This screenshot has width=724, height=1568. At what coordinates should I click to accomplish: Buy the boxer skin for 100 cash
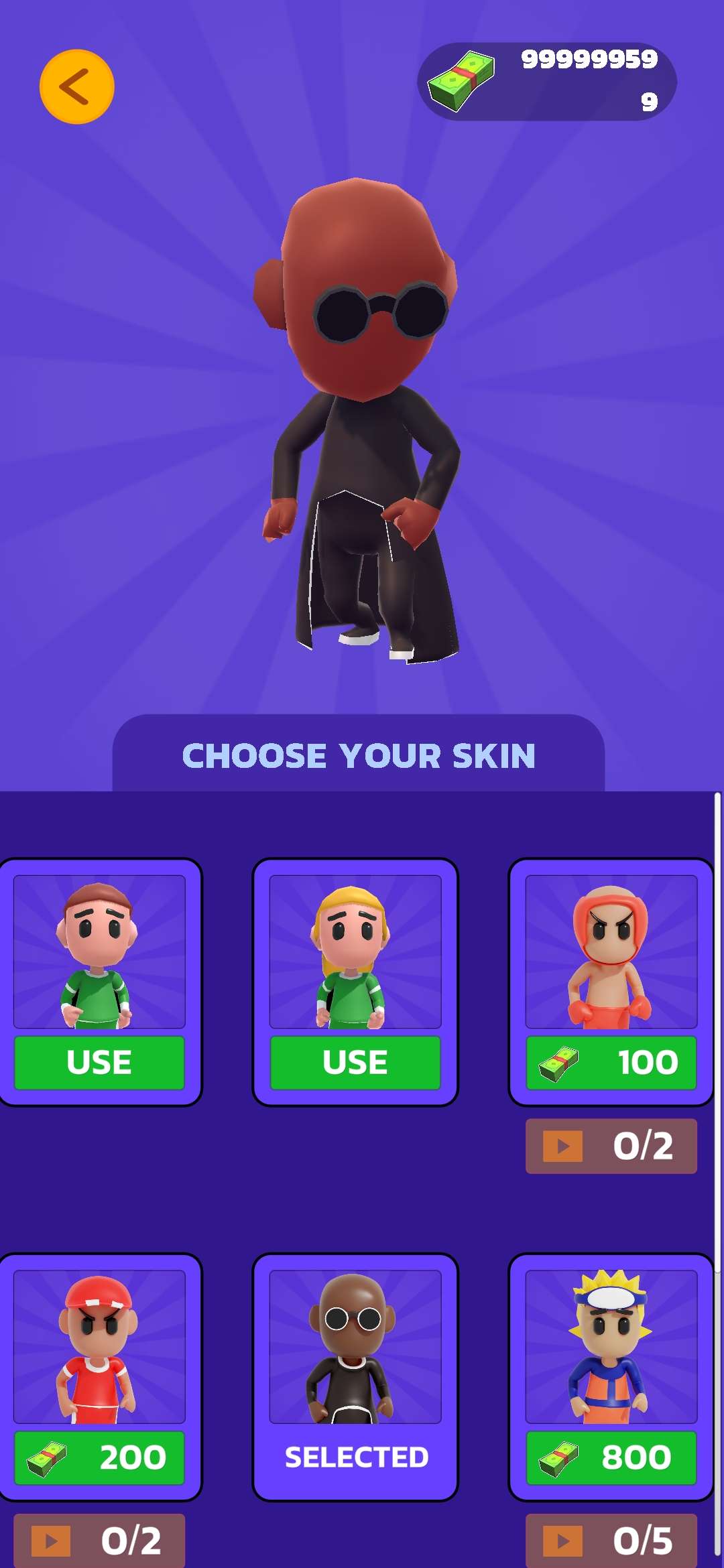pos(611,1062)
